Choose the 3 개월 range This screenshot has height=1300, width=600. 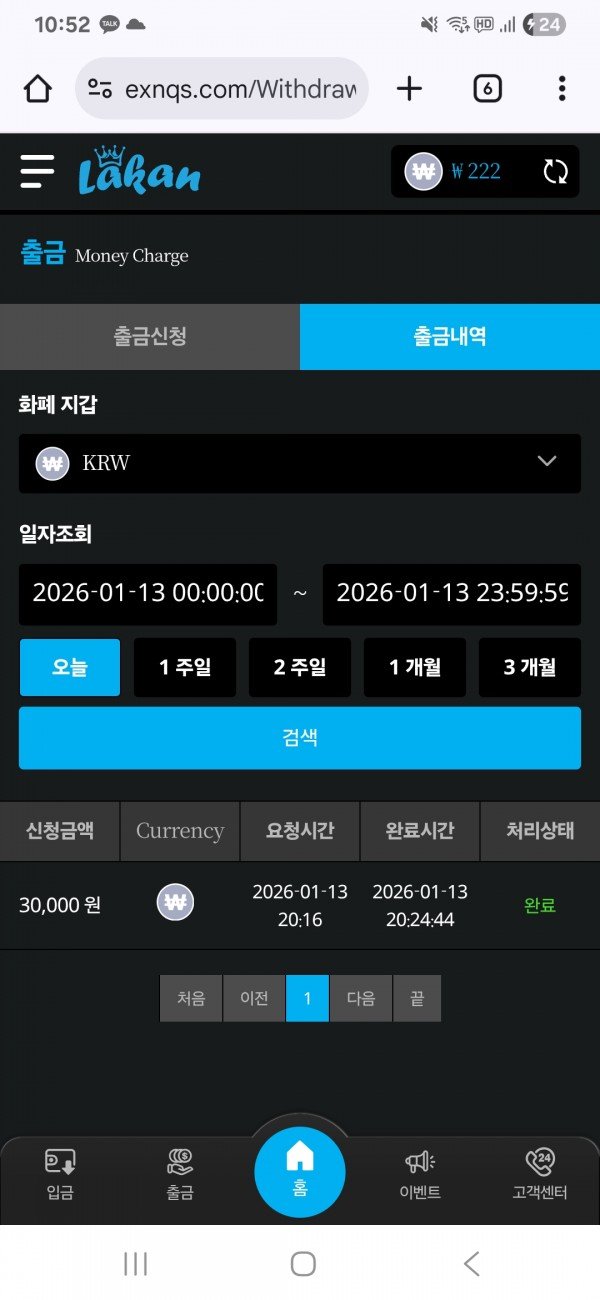pos(529,668)
